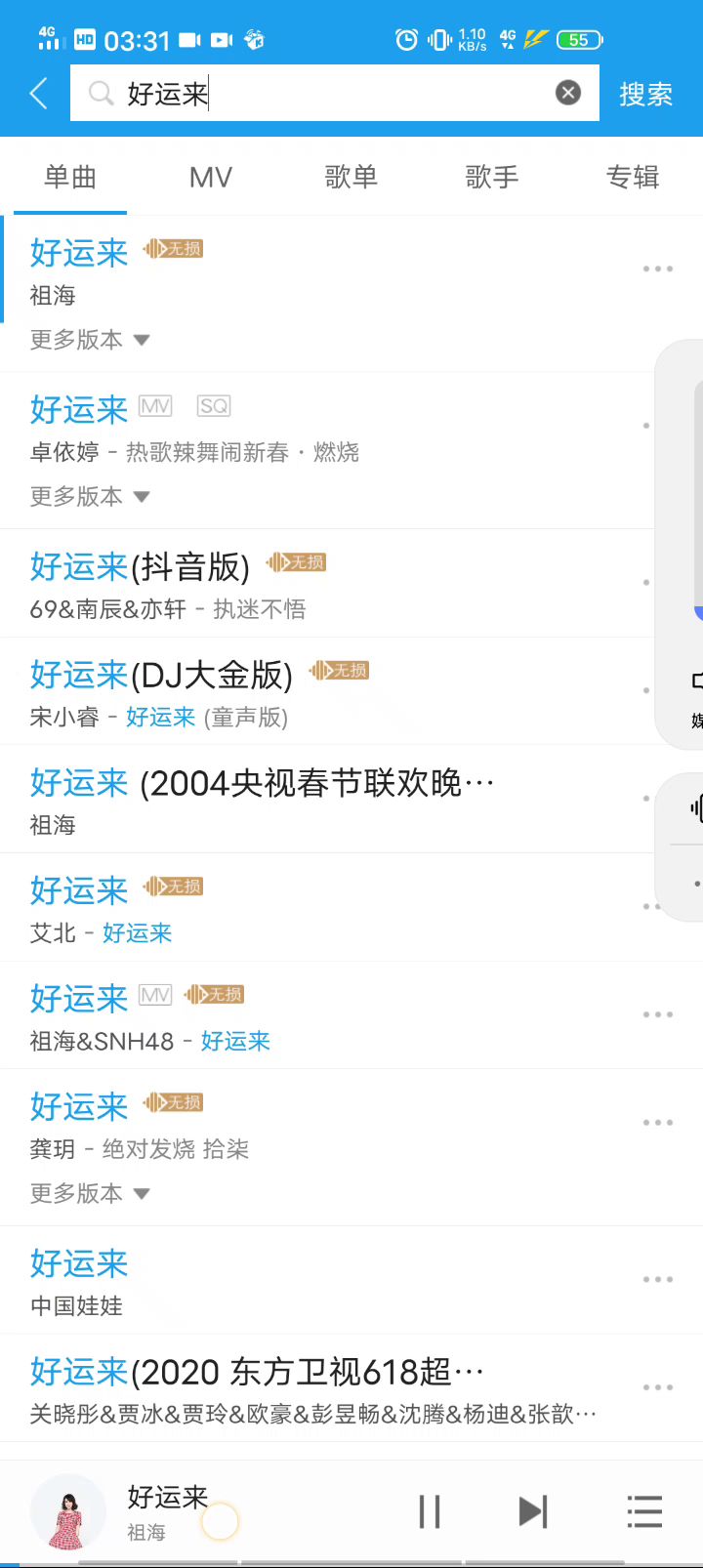Focus the 好运来 search field
The image size is (703, 1568).
332,94
